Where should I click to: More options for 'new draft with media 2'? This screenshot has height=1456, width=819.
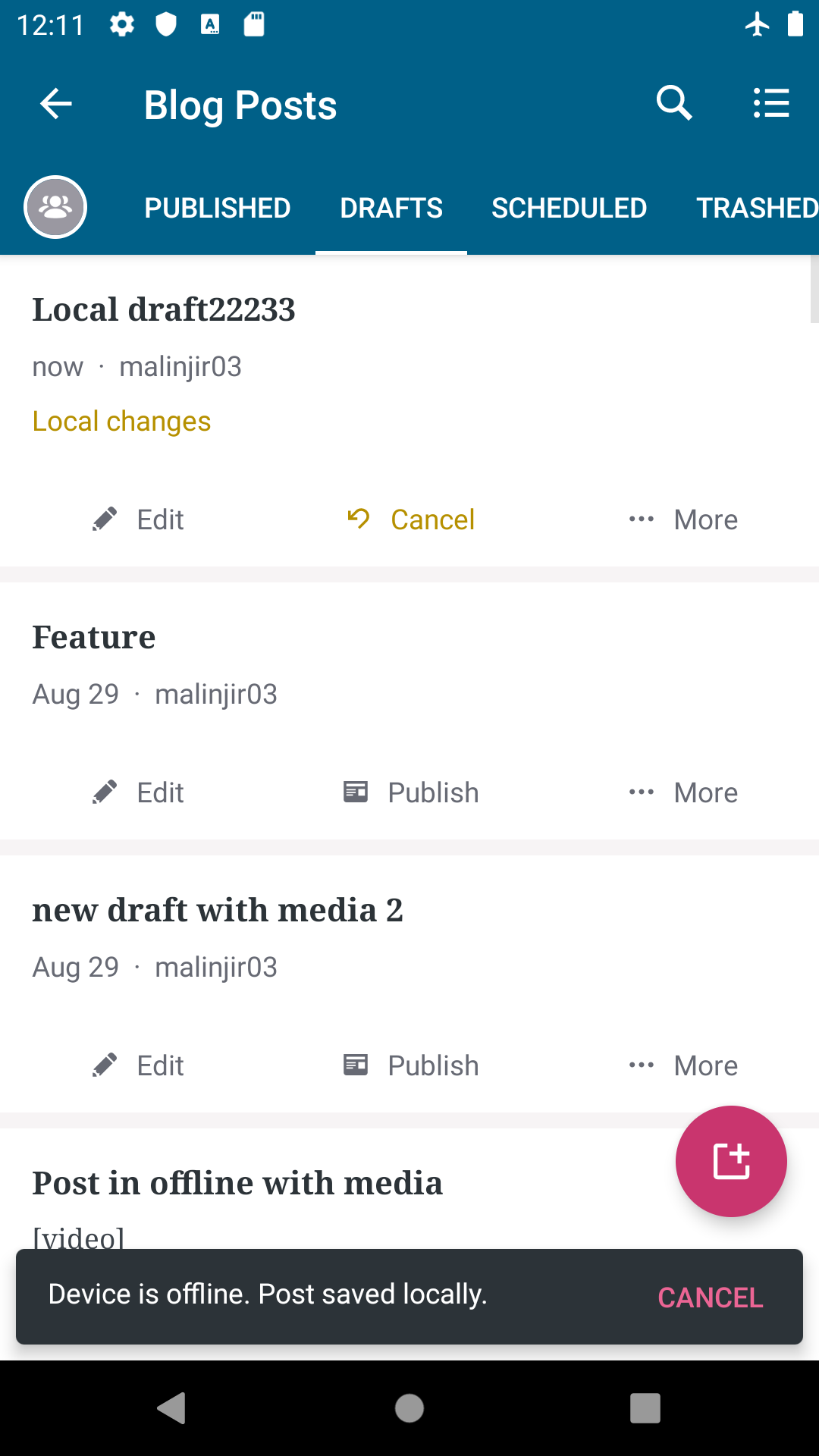(683, 1065)
